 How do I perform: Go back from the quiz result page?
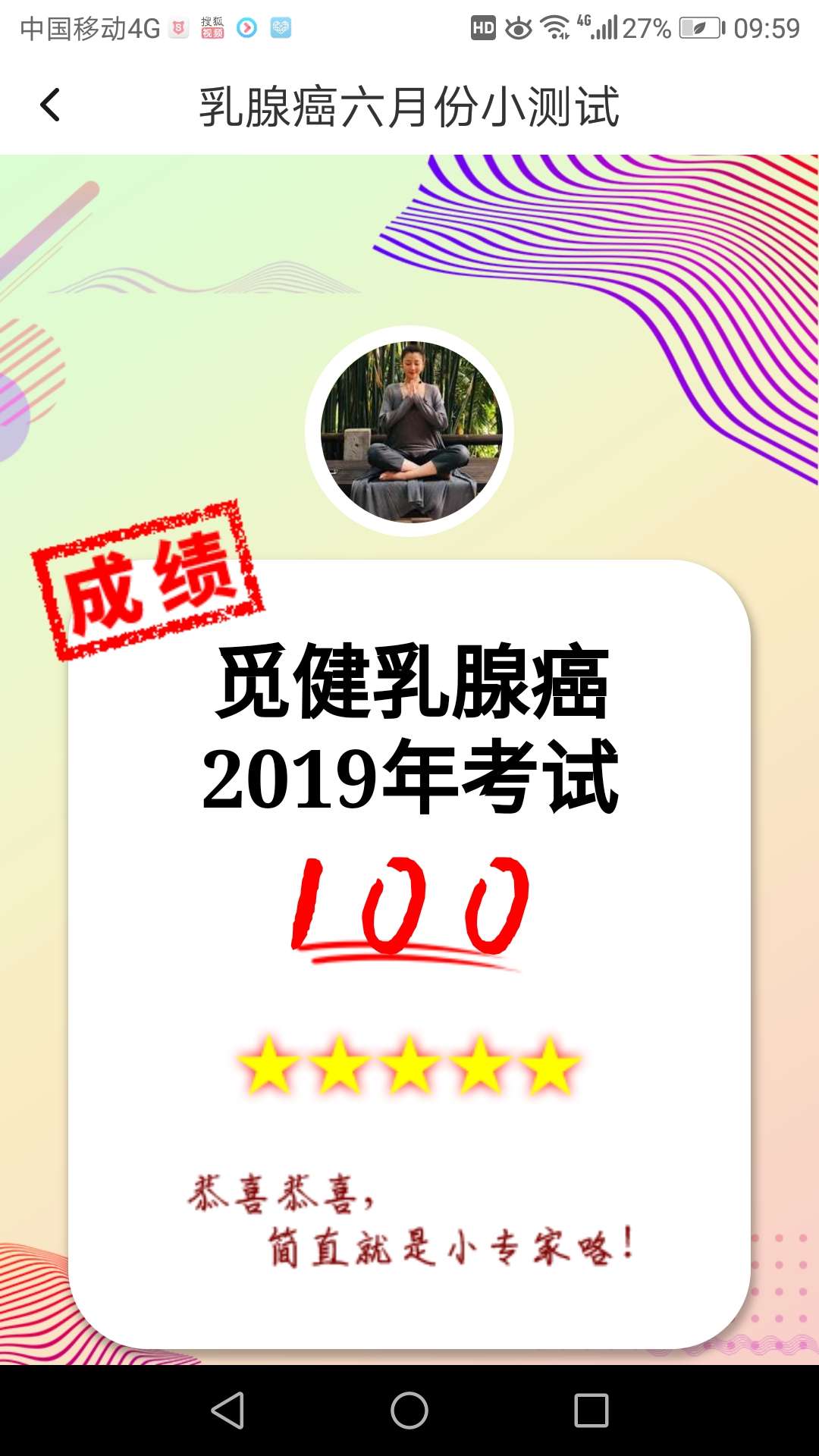tap(50, 105)
